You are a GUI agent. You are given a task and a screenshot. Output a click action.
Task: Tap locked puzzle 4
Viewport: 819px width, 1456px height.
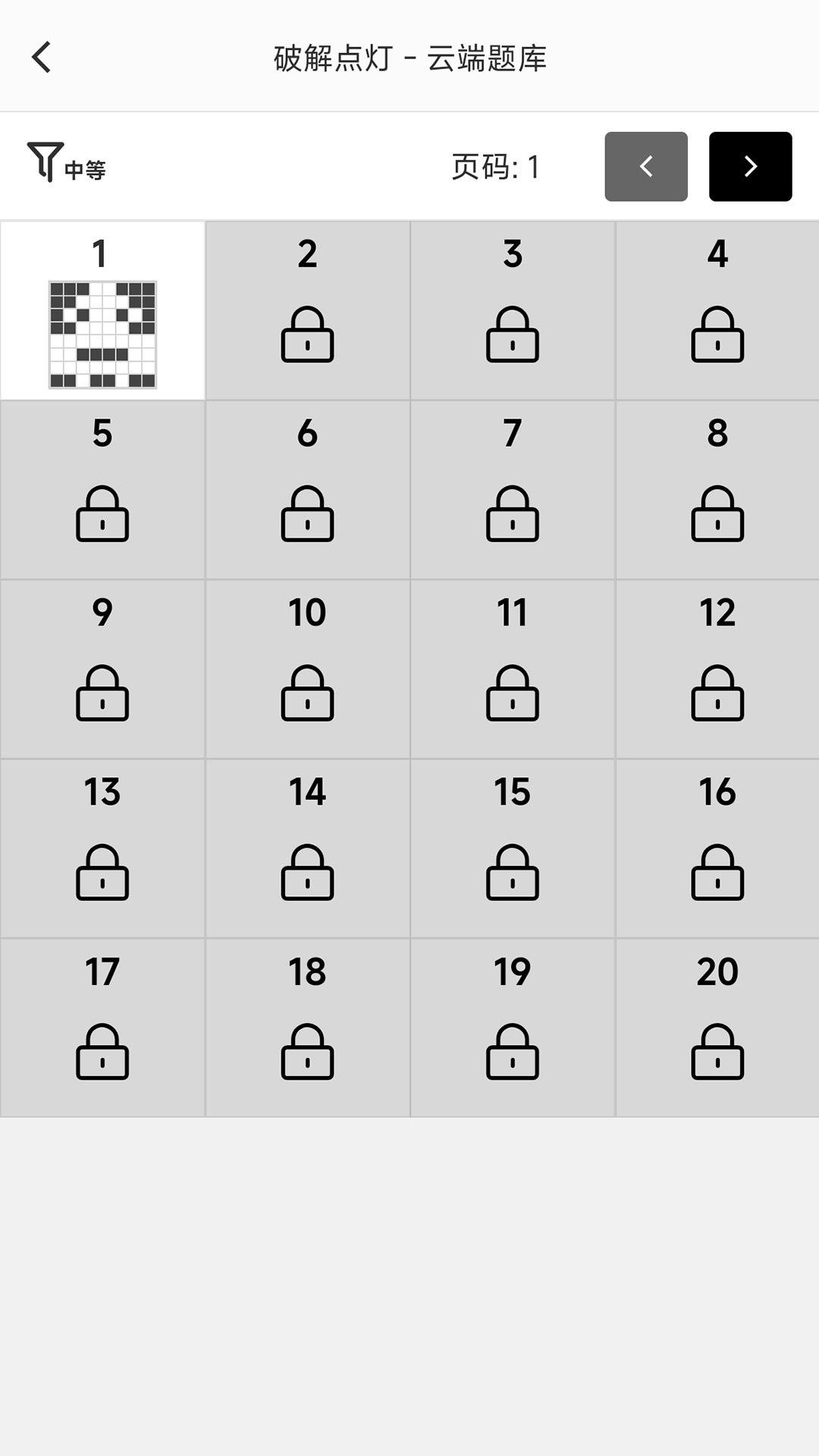(x=717, y=311)
